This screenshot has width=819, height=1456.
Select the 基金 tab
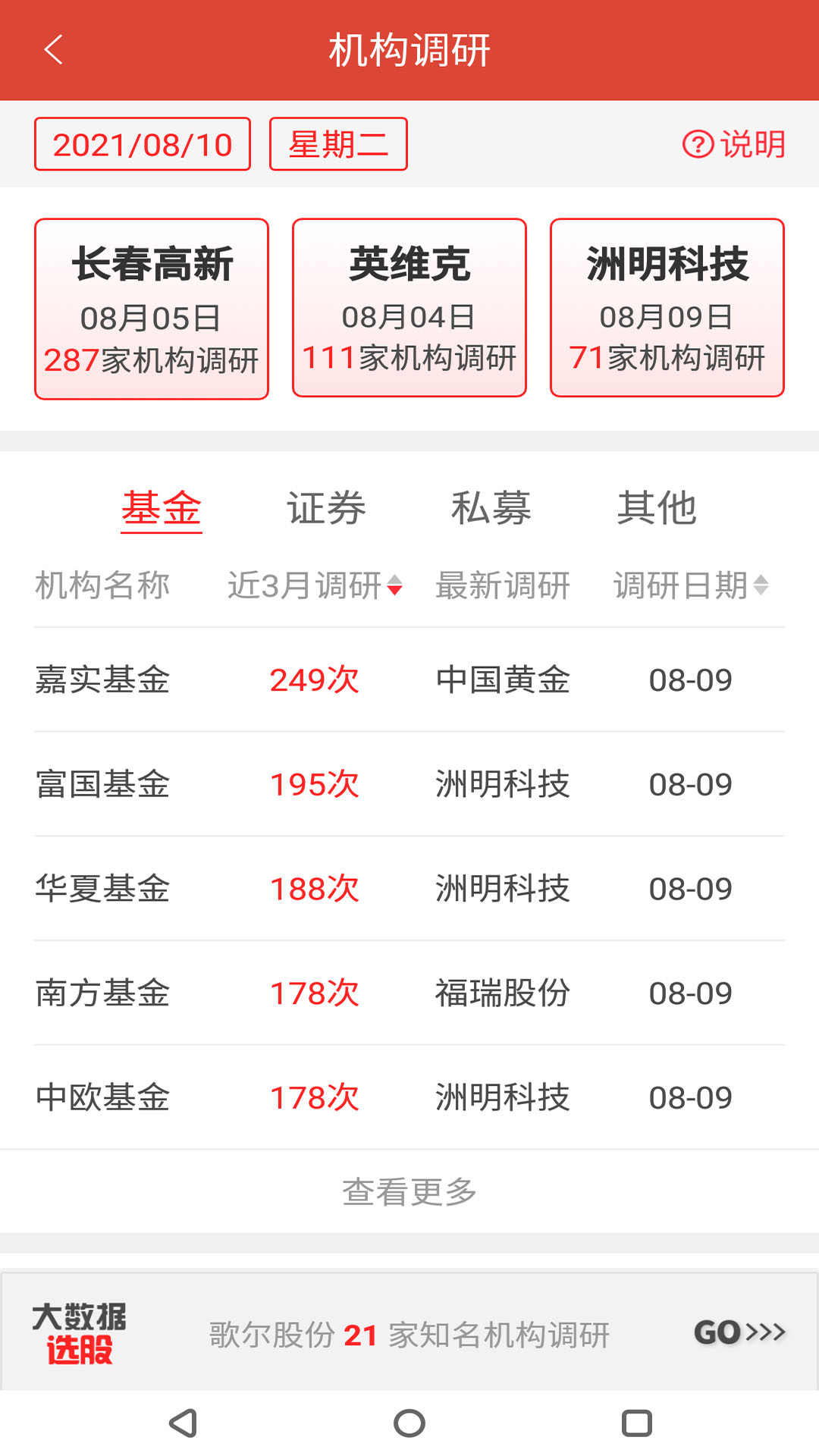tap(162, 508)
